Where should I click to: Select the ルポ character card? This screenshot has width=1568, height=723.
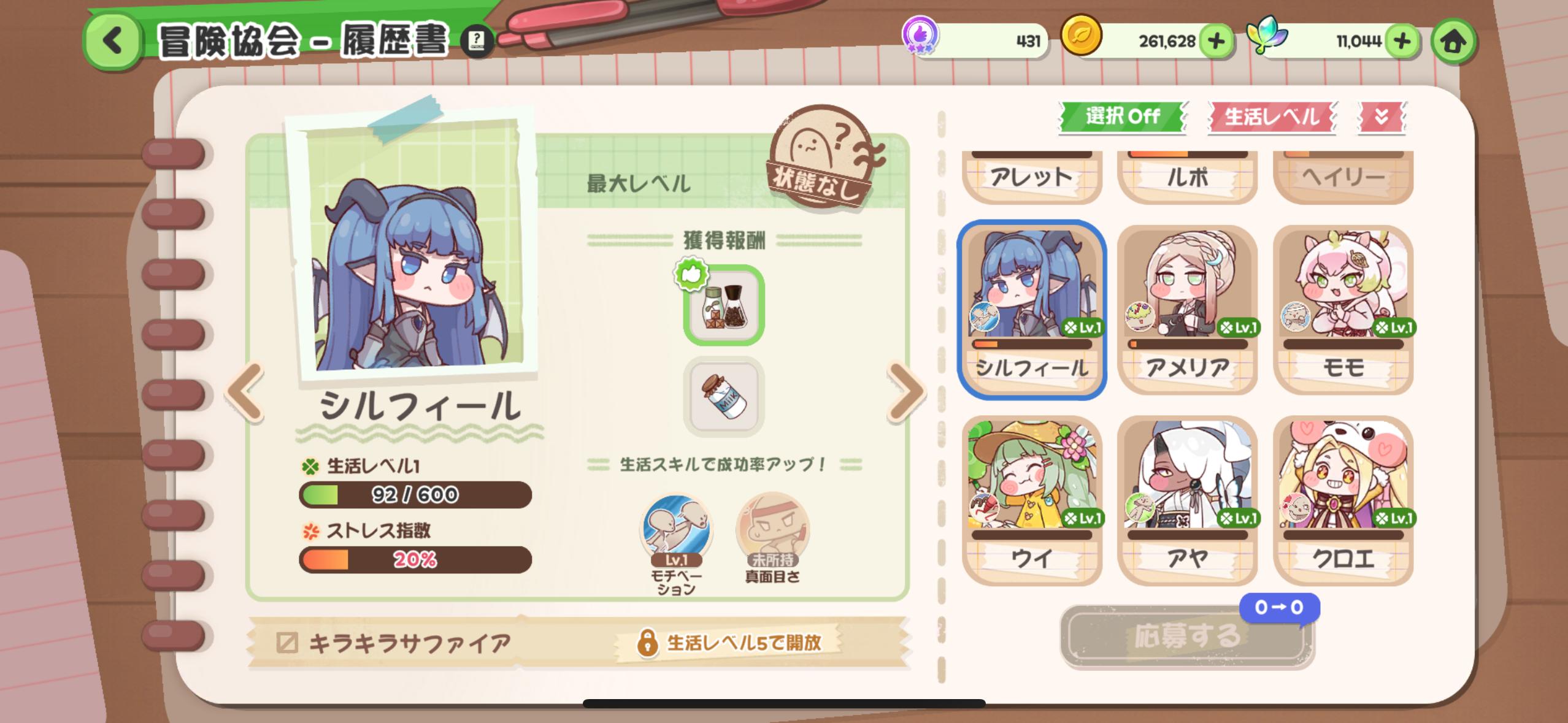click(1188, 176)
